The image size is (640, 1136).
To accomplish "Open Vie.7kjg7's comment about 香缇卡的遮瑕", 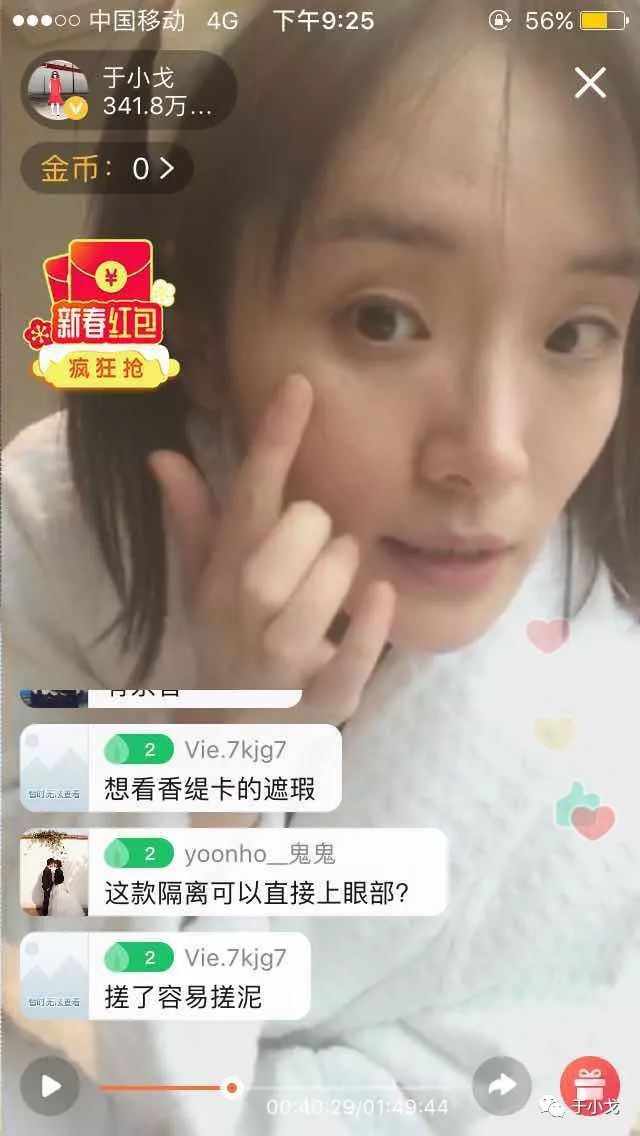I will coord(210,768).
